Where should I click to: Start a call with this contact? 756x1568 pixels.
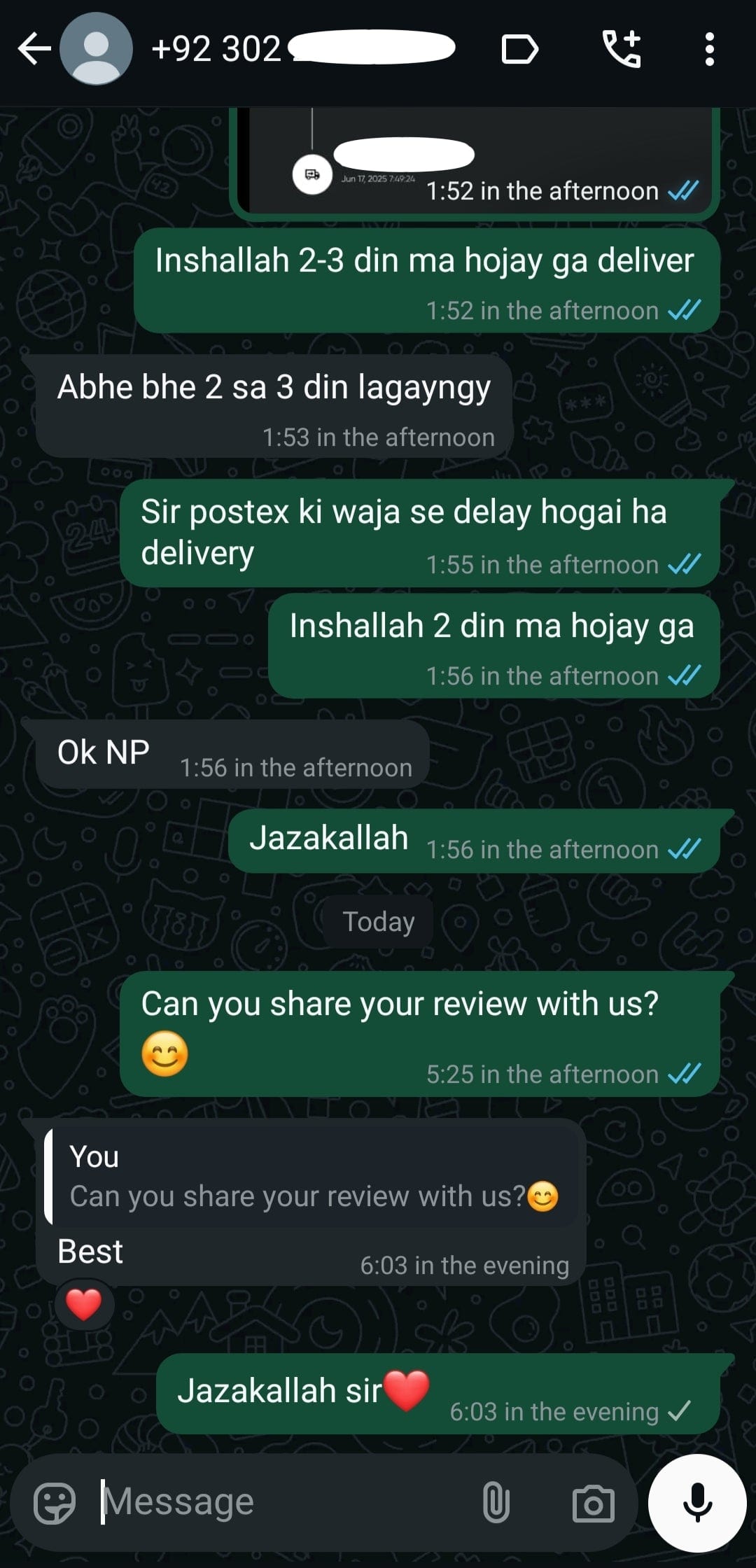pos(622,49)
